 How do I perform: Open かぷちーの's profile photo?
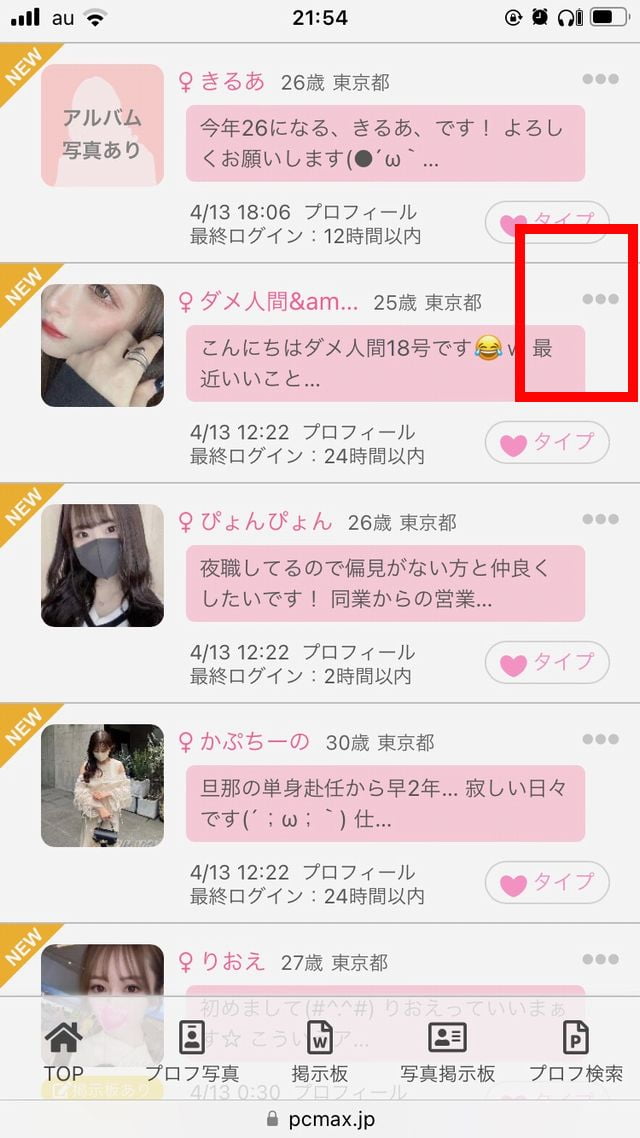pos(102,786)
